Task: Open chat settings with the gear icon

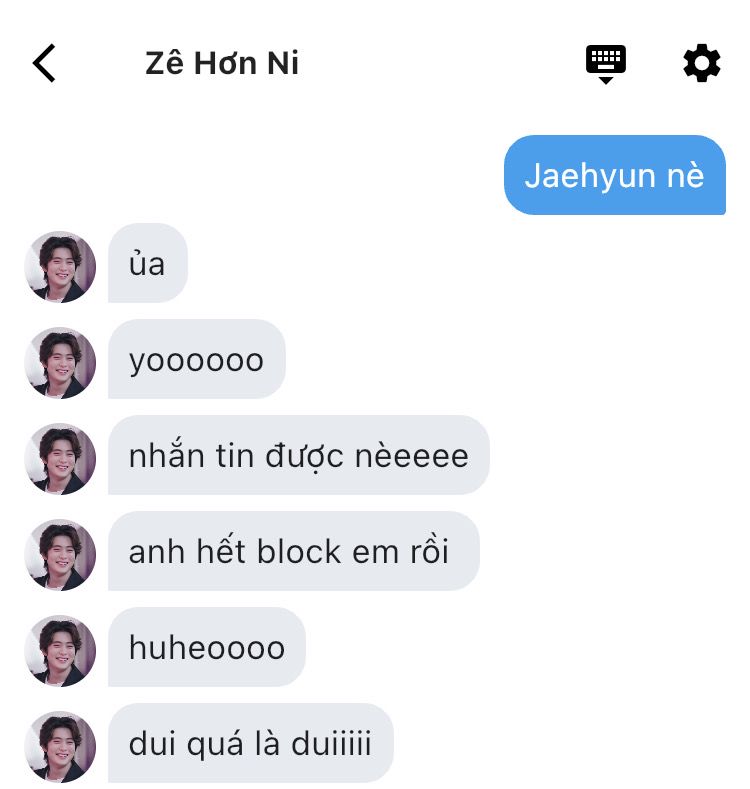Action: (701, 63)
